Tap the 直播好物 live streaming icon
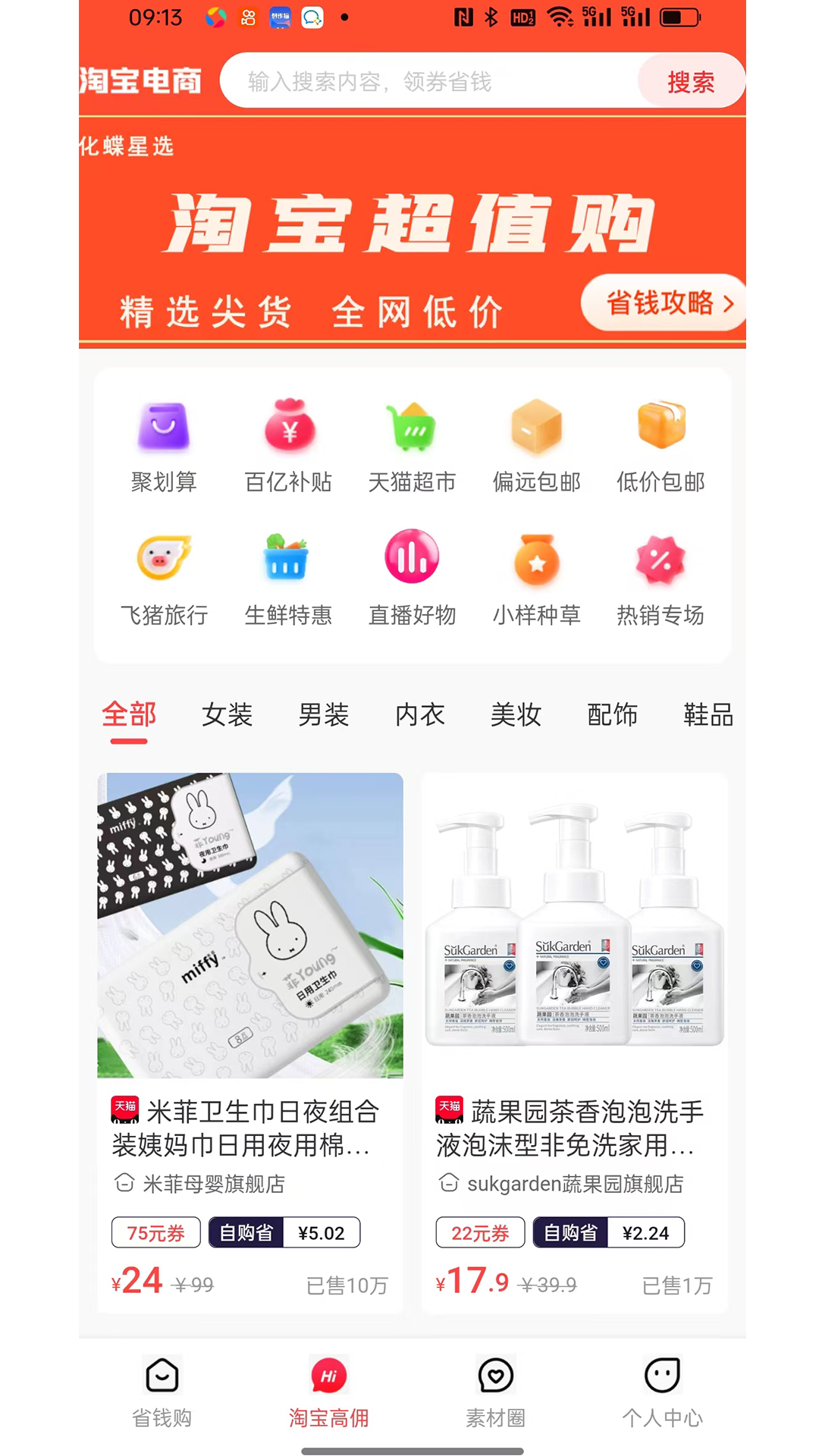The image size is (819, 1456). coord(412,576)
